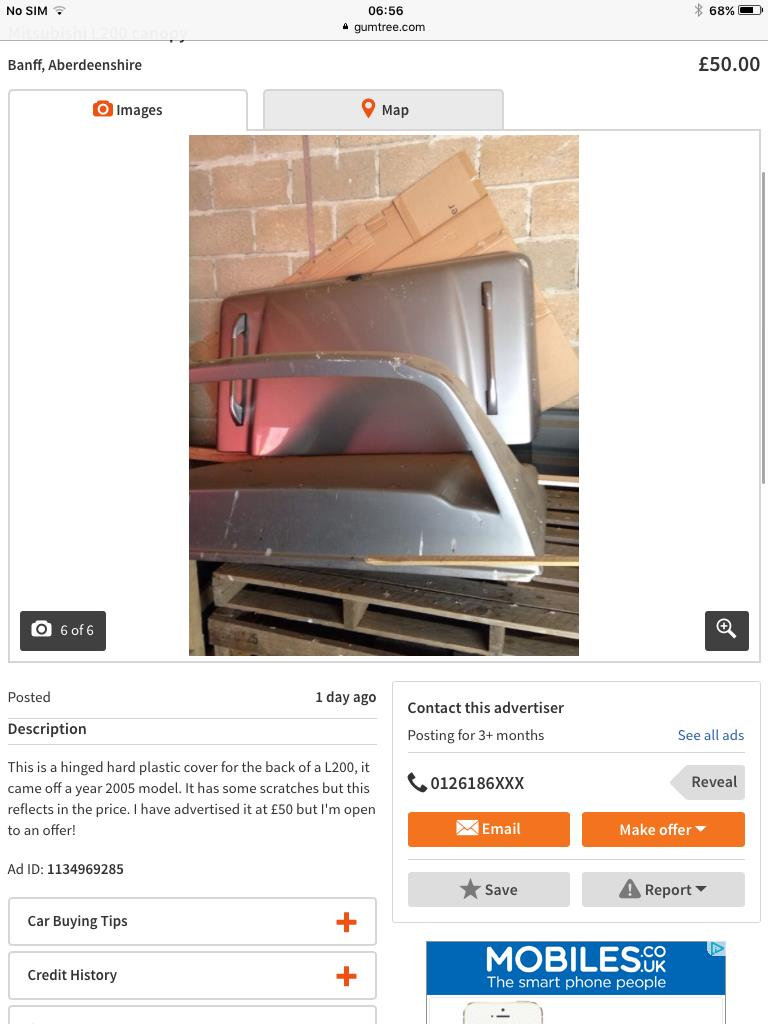Email the advertiser
The image size is (768, 1024).
click(488, 829)
